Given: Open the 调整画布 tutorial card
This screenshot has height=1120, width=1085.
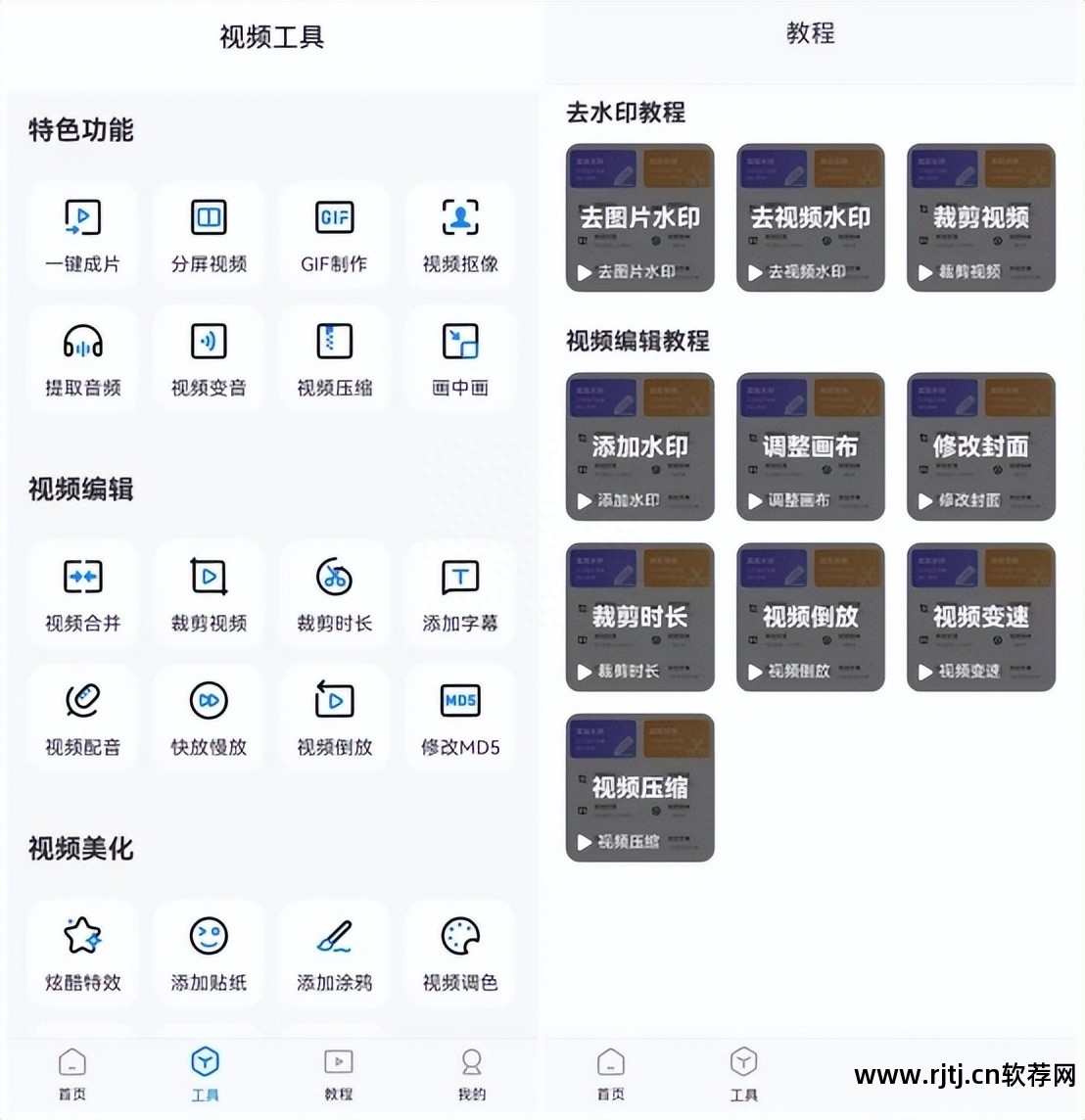Looking at the screenshot, I should click(811, 446).
